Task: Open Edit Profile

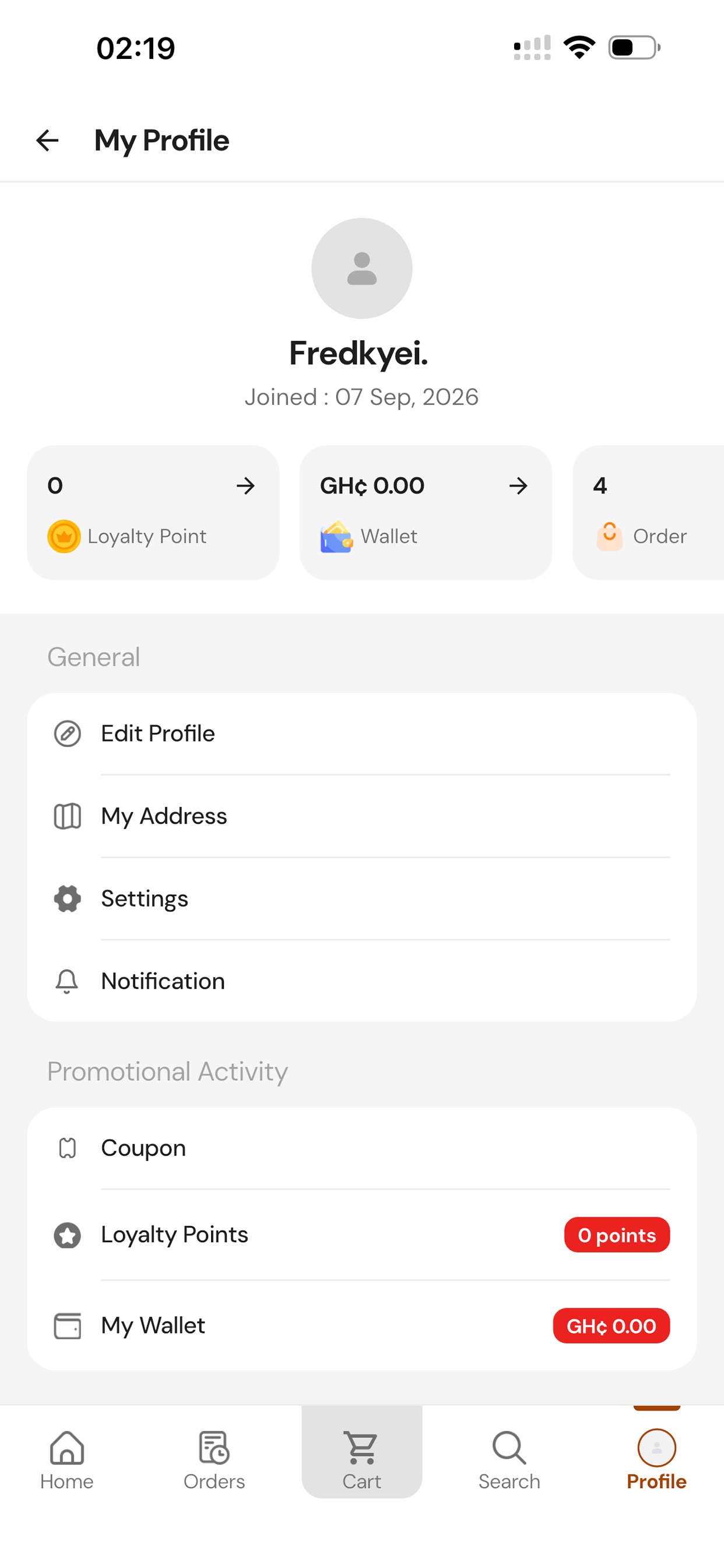Action: pos(362,734)
